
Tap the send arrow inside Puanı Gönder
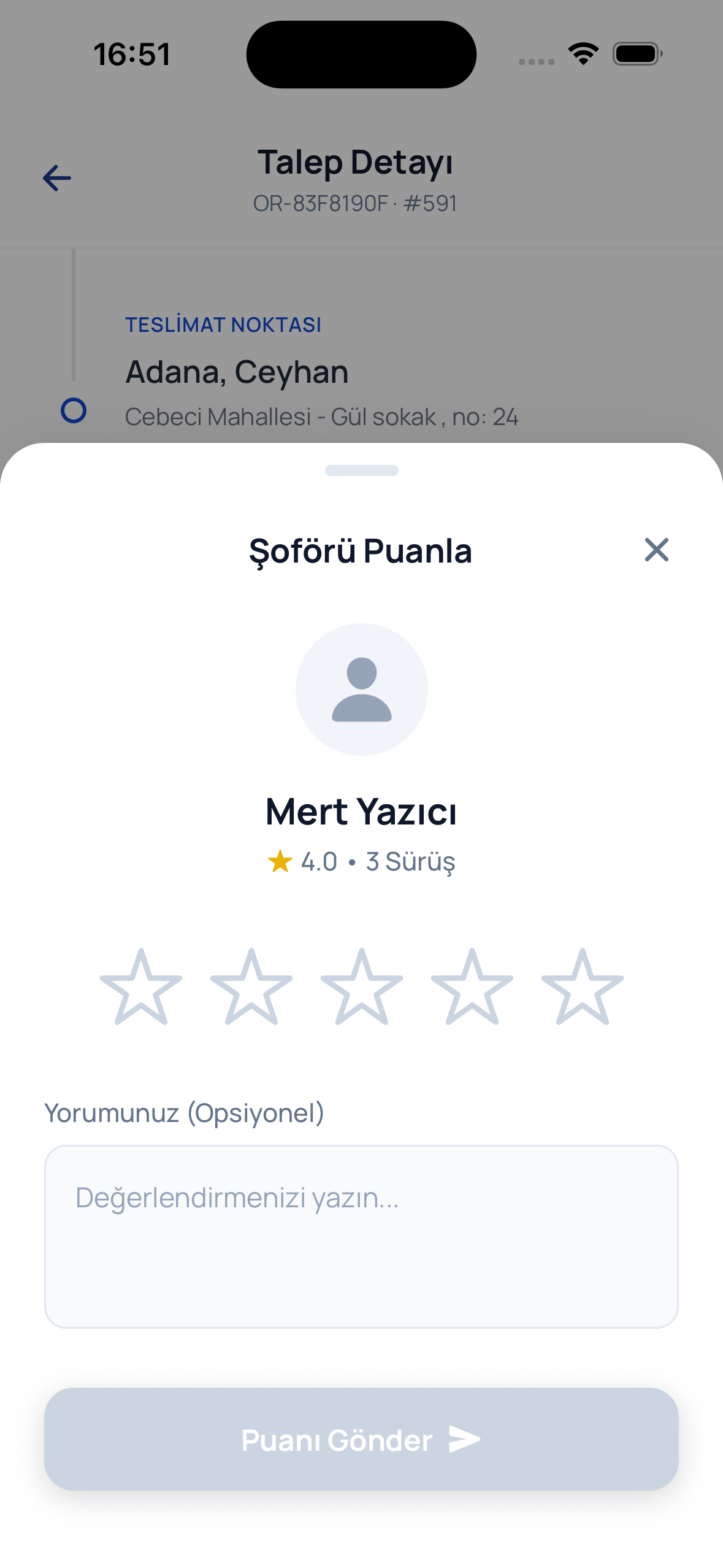464,1440
